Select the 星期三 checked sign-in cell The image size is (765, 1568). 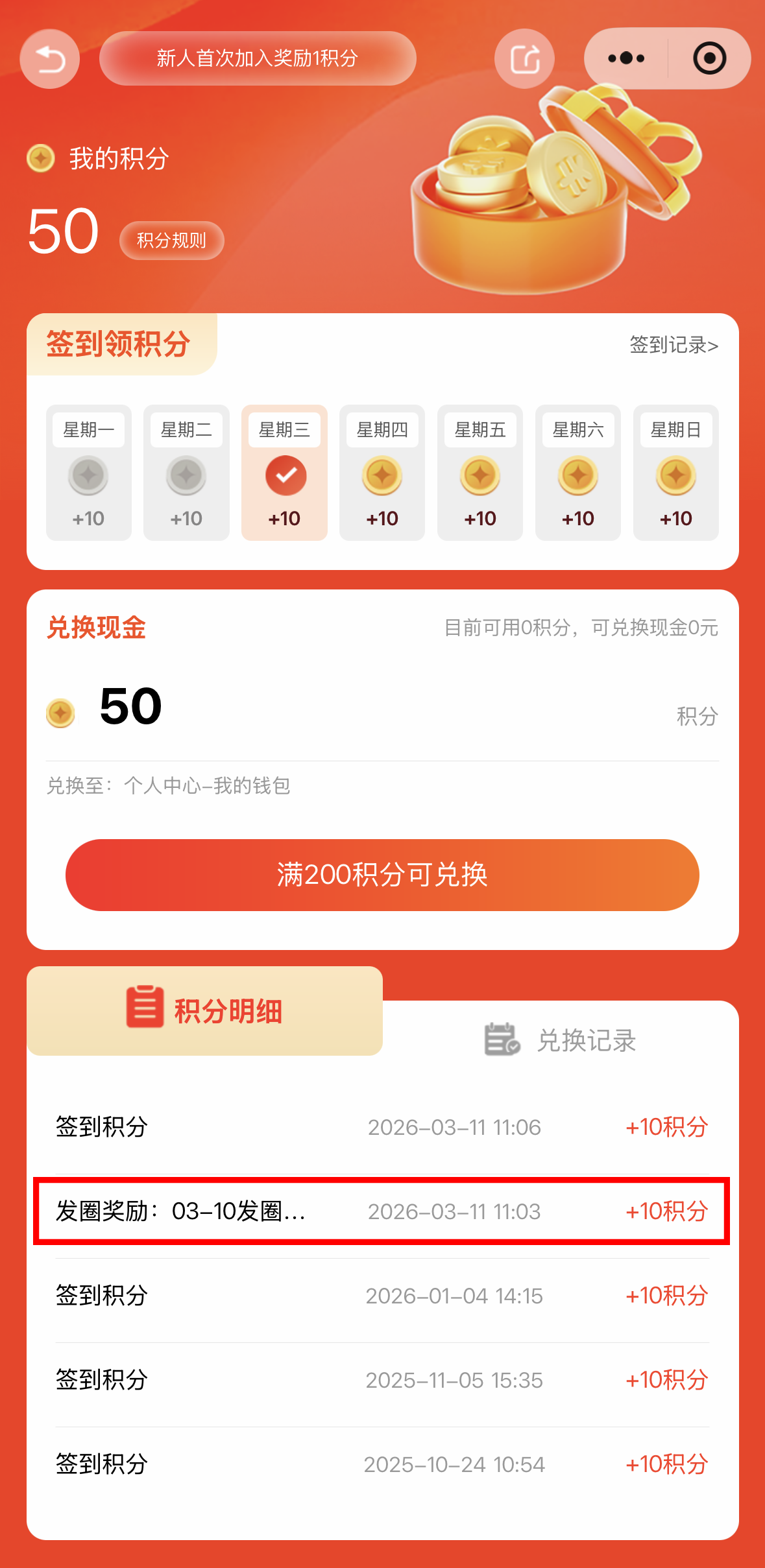click(x=284, y=474)
